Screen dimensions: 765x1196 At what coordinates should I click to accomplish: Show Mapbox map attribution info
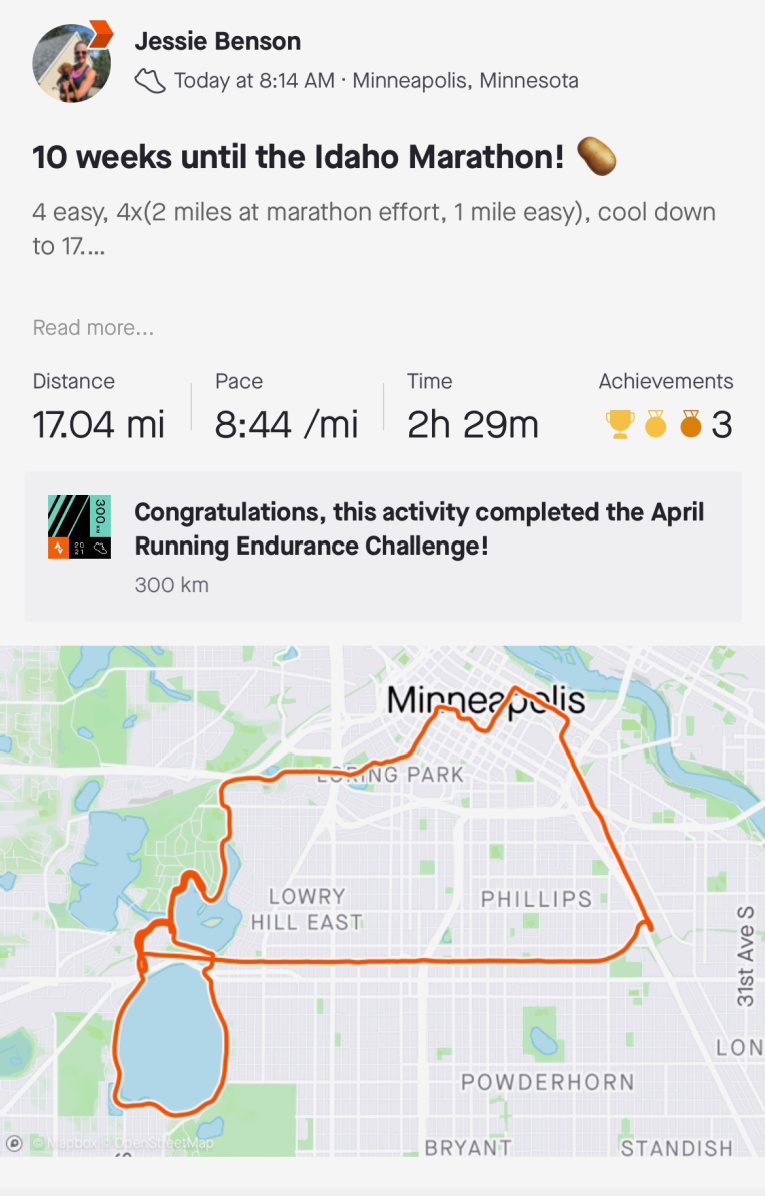[15, 1143]
